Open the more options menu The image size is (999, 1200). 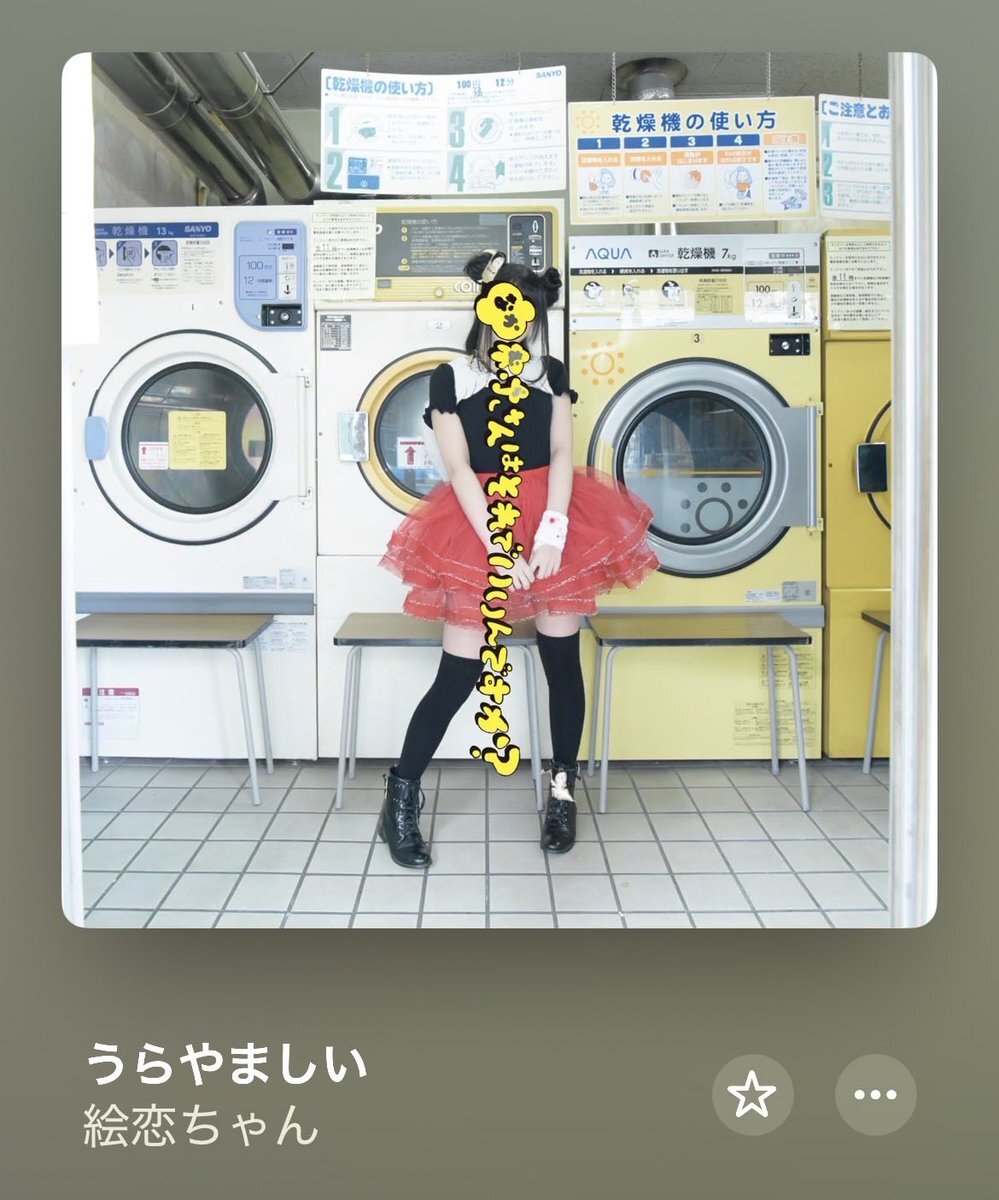click(875, 1095)
